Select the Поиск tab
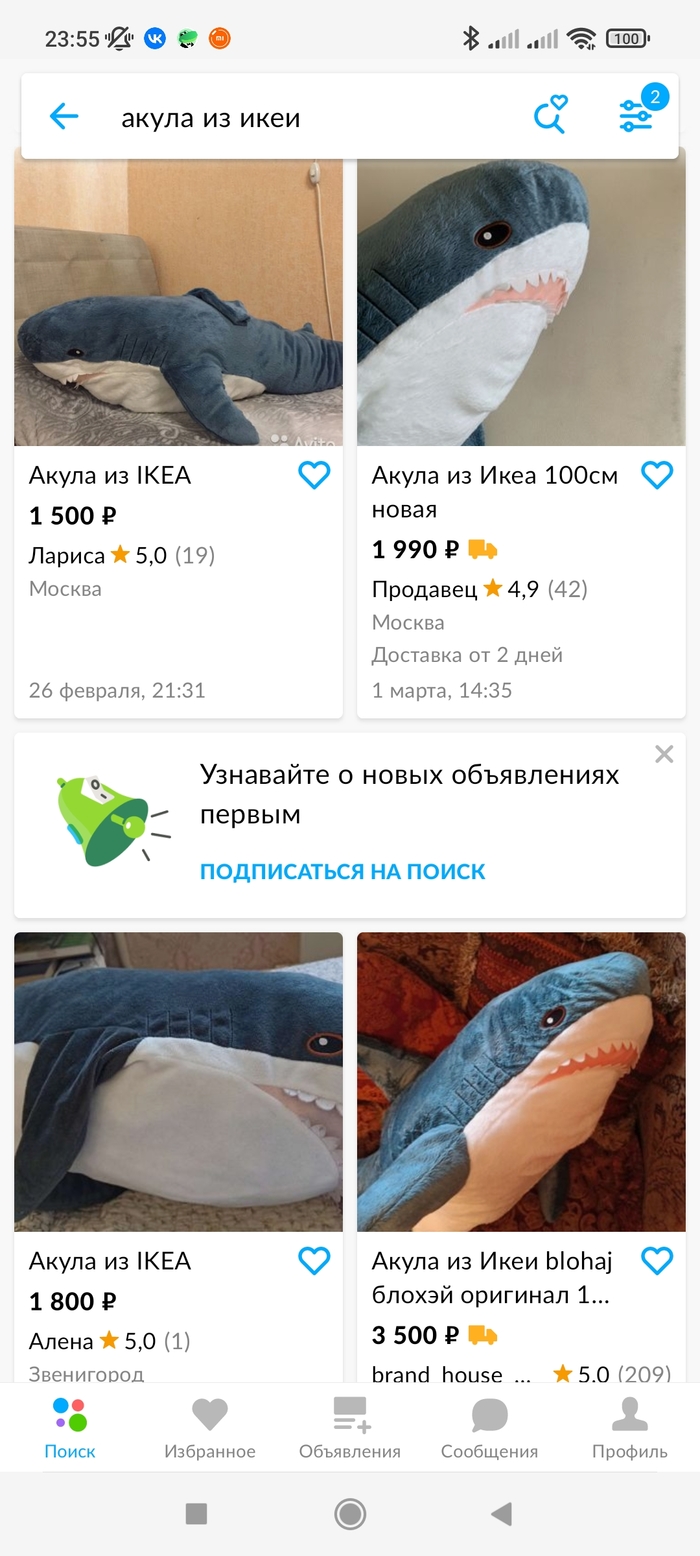 point(70,1428)
